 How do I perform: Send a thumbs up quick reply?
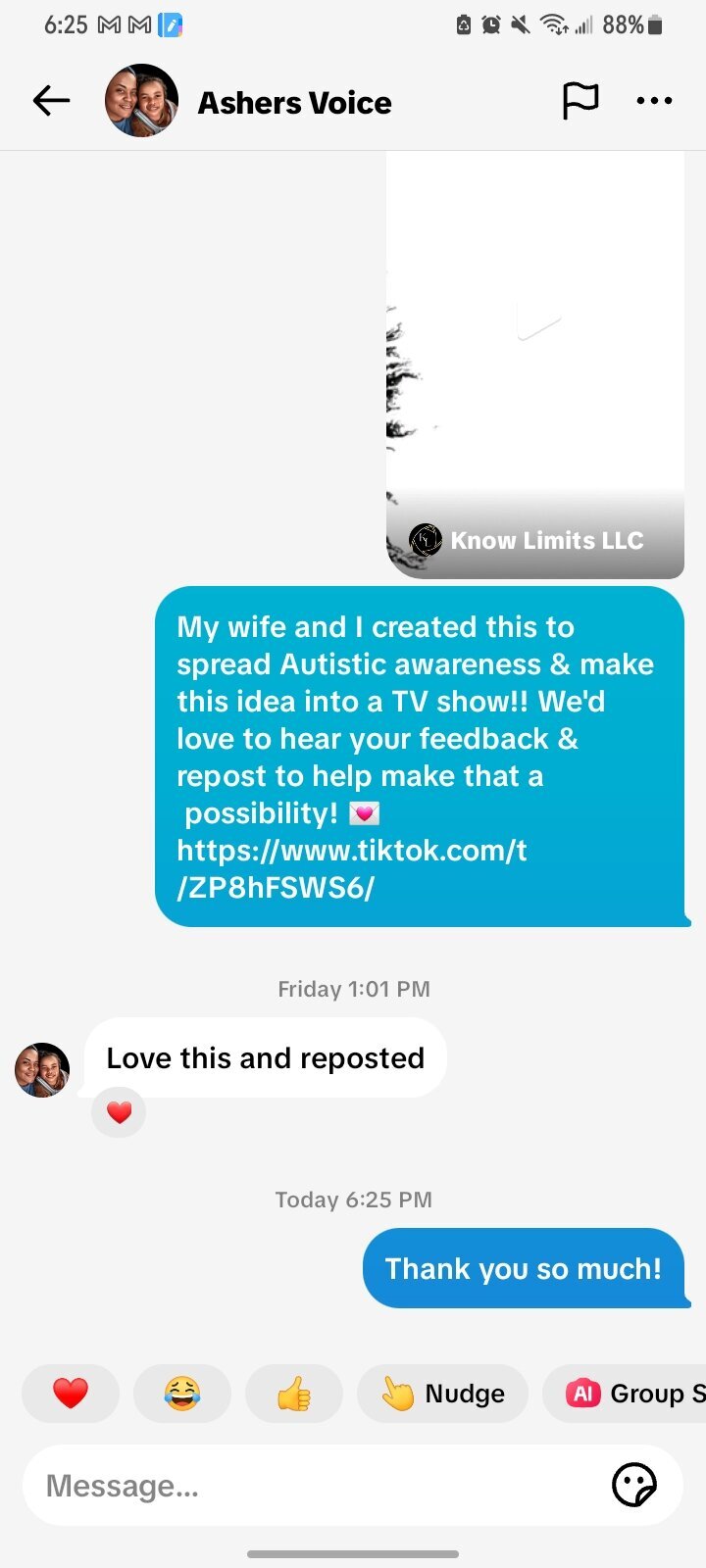tap(294, 1393)
